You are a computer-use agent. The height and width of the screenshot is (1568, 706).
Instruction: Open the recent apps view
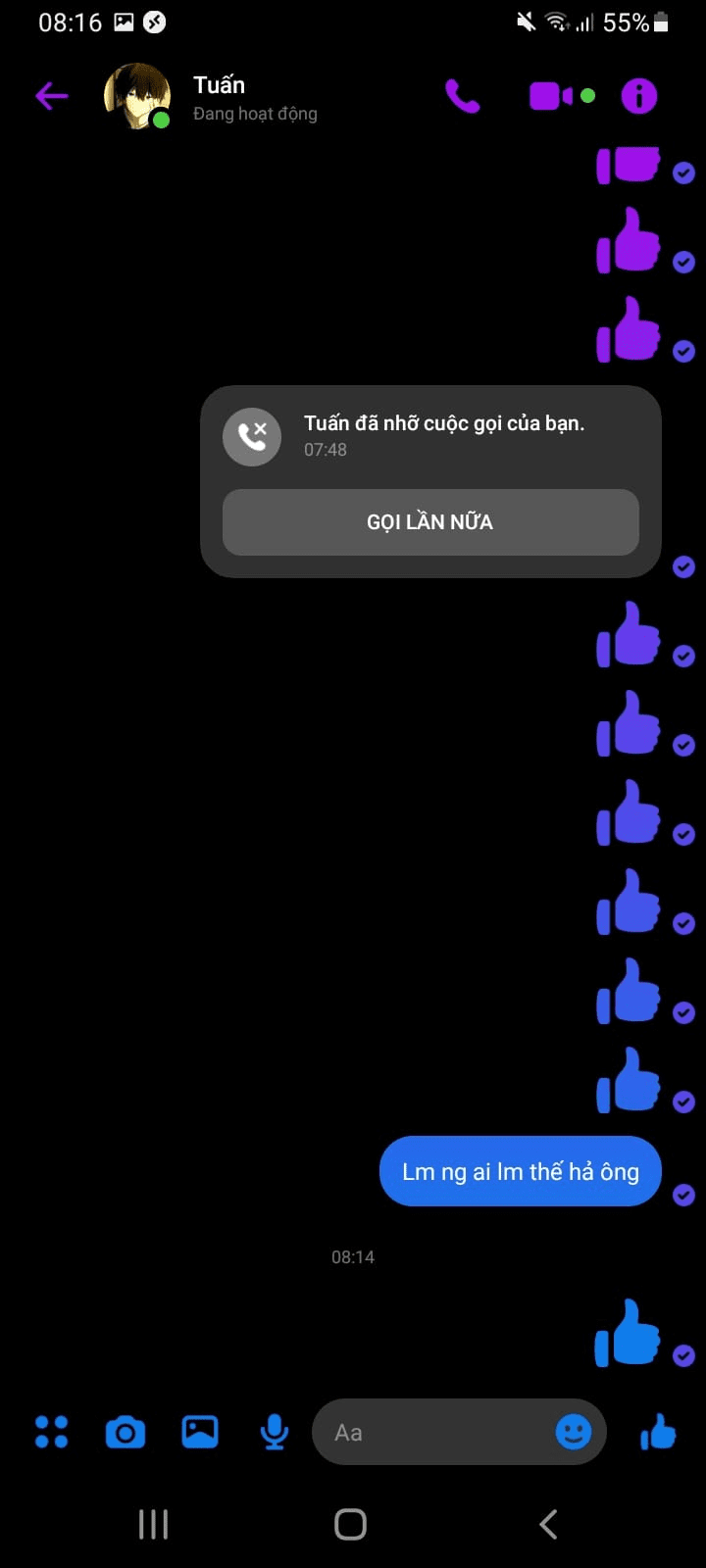[x=154, y=1524]
